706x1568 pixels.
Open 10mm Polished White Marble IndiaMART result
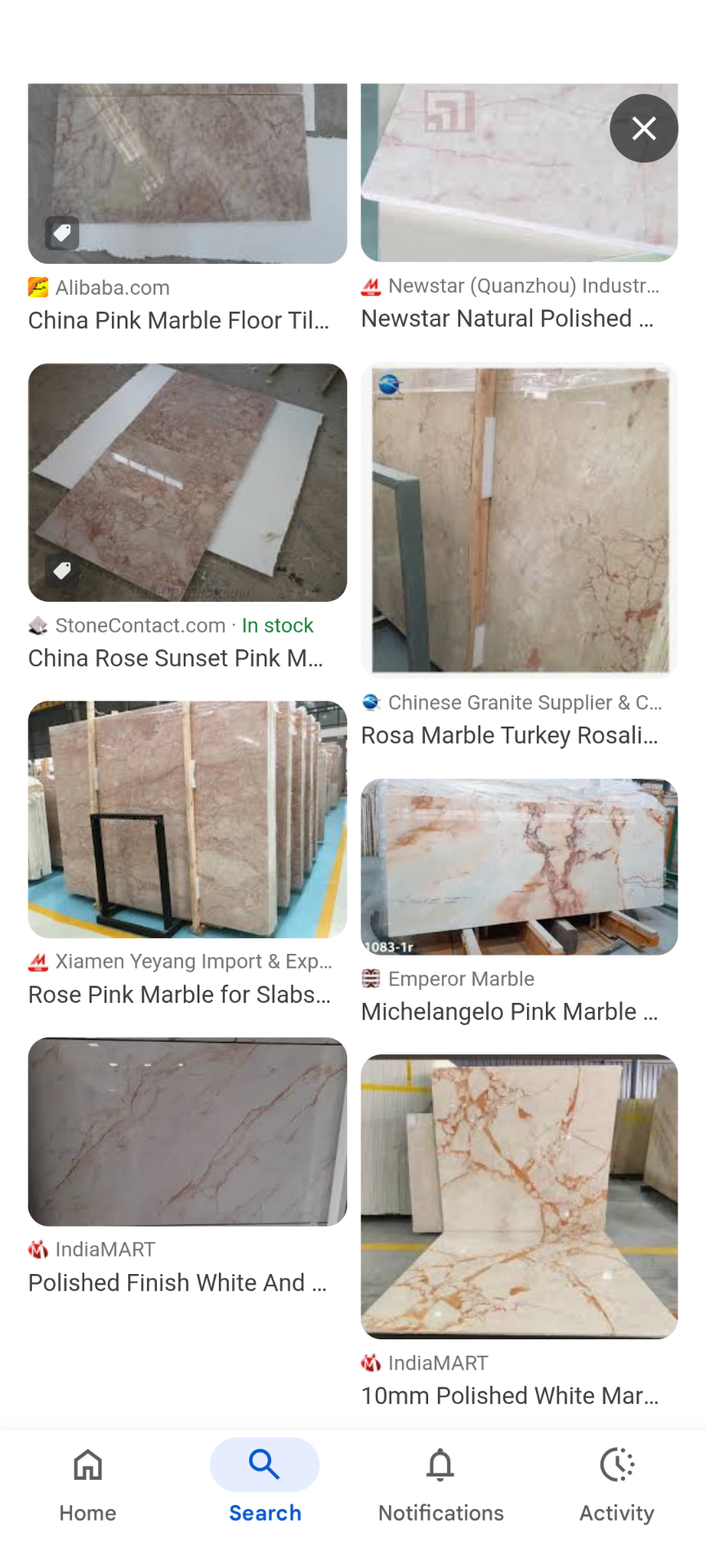click(519, 1196)
